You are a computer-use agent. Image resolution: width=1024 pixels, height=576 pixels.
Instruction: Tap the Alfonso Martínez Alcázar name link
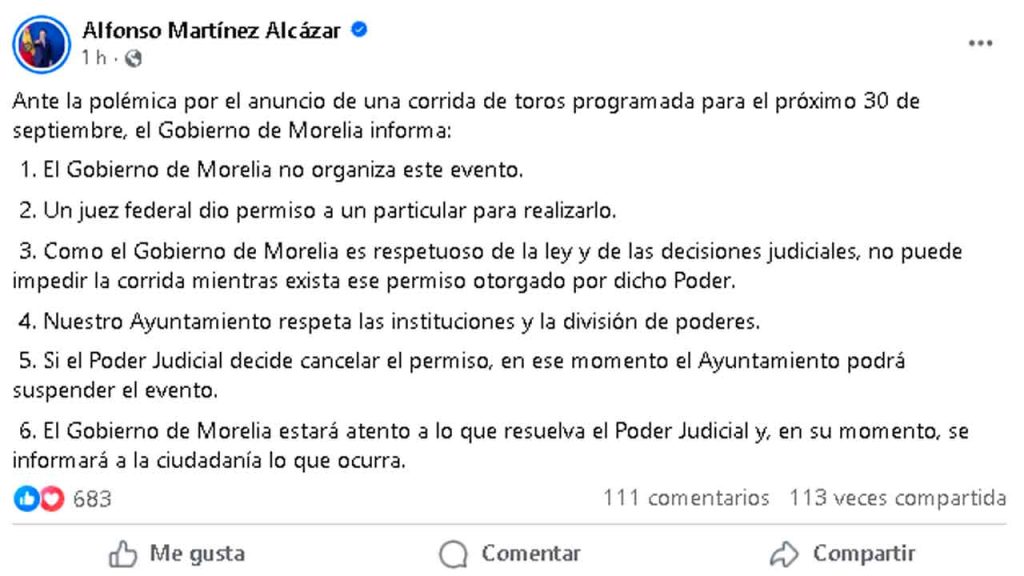(211, 31)
